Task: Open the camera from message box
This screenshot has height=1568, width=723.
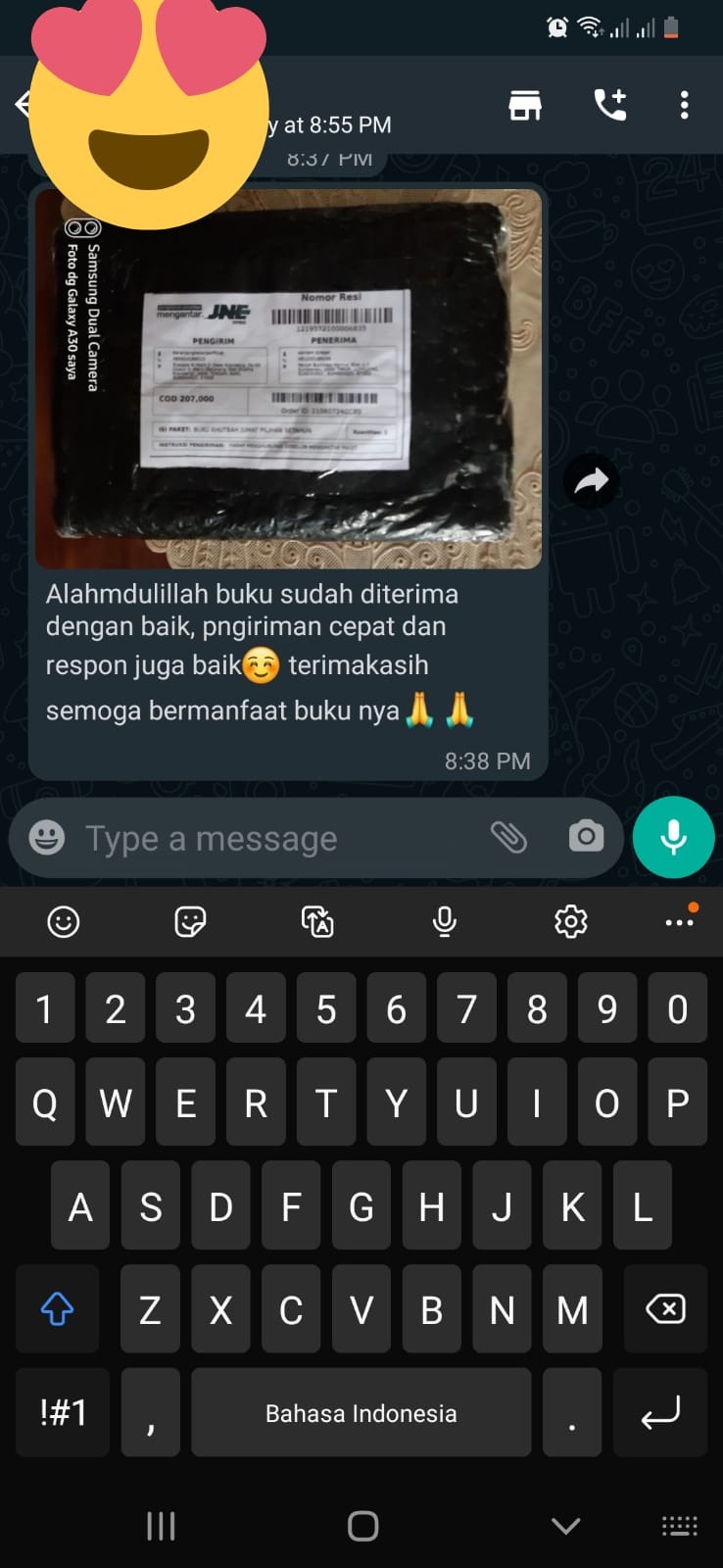Action: (x=586, y=837)
